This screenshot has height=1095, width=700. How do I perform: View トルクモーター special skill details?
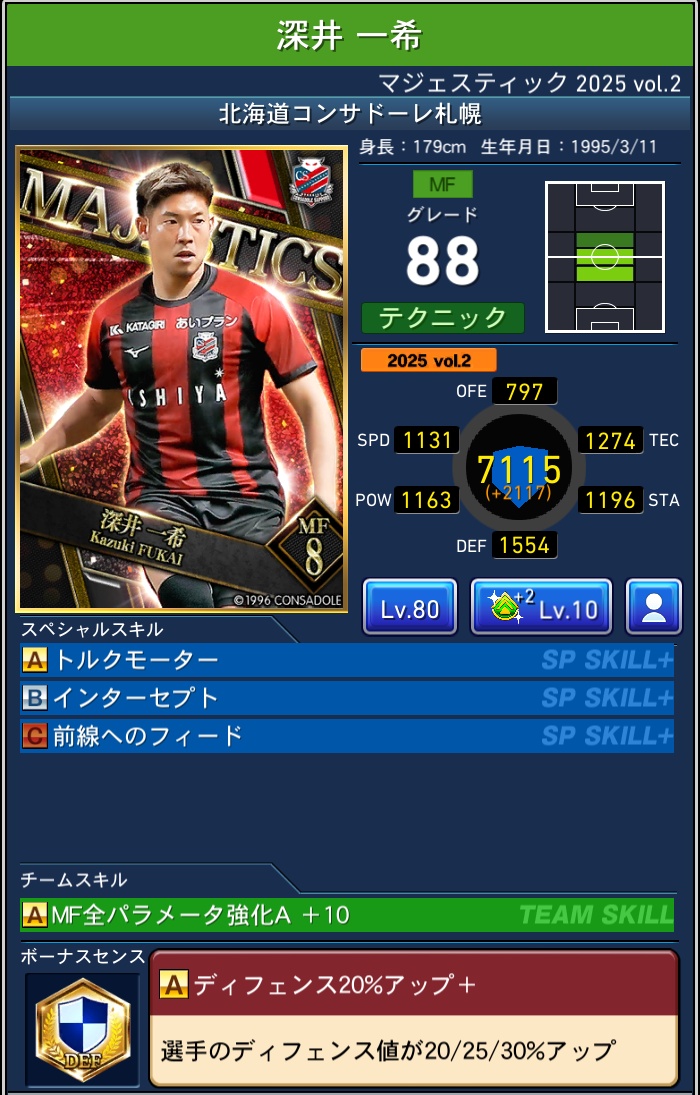tap(347, 660)
